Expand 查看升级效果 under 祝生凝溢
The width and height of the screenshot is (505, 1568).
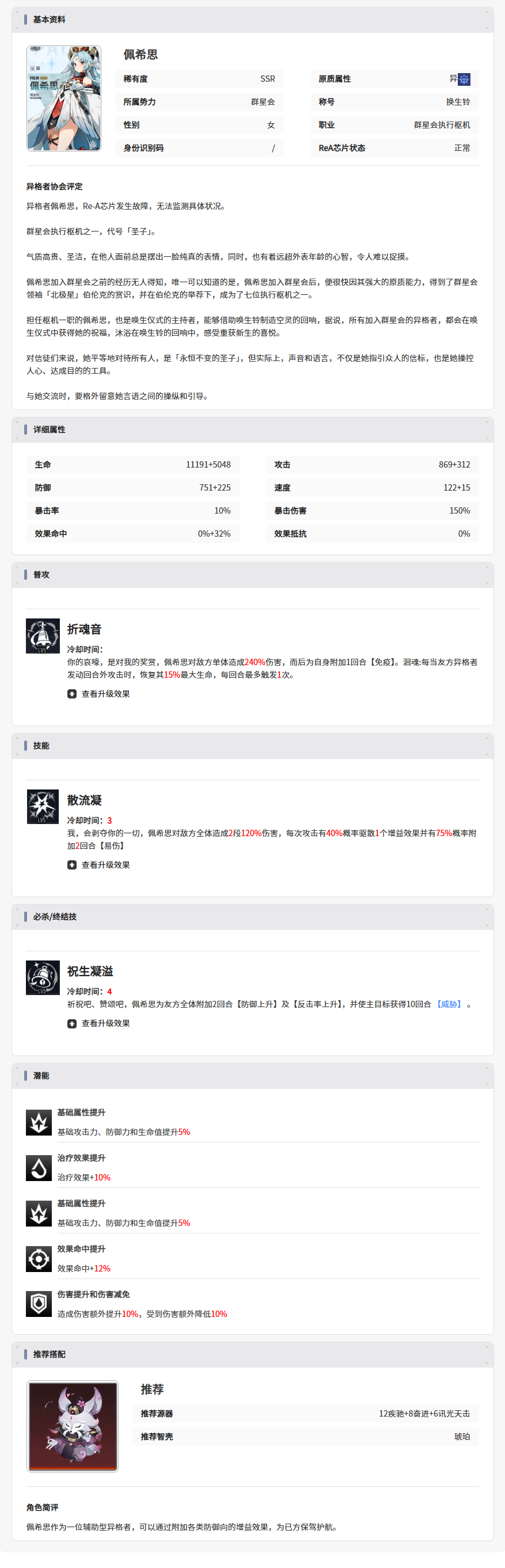point(99,1024)
